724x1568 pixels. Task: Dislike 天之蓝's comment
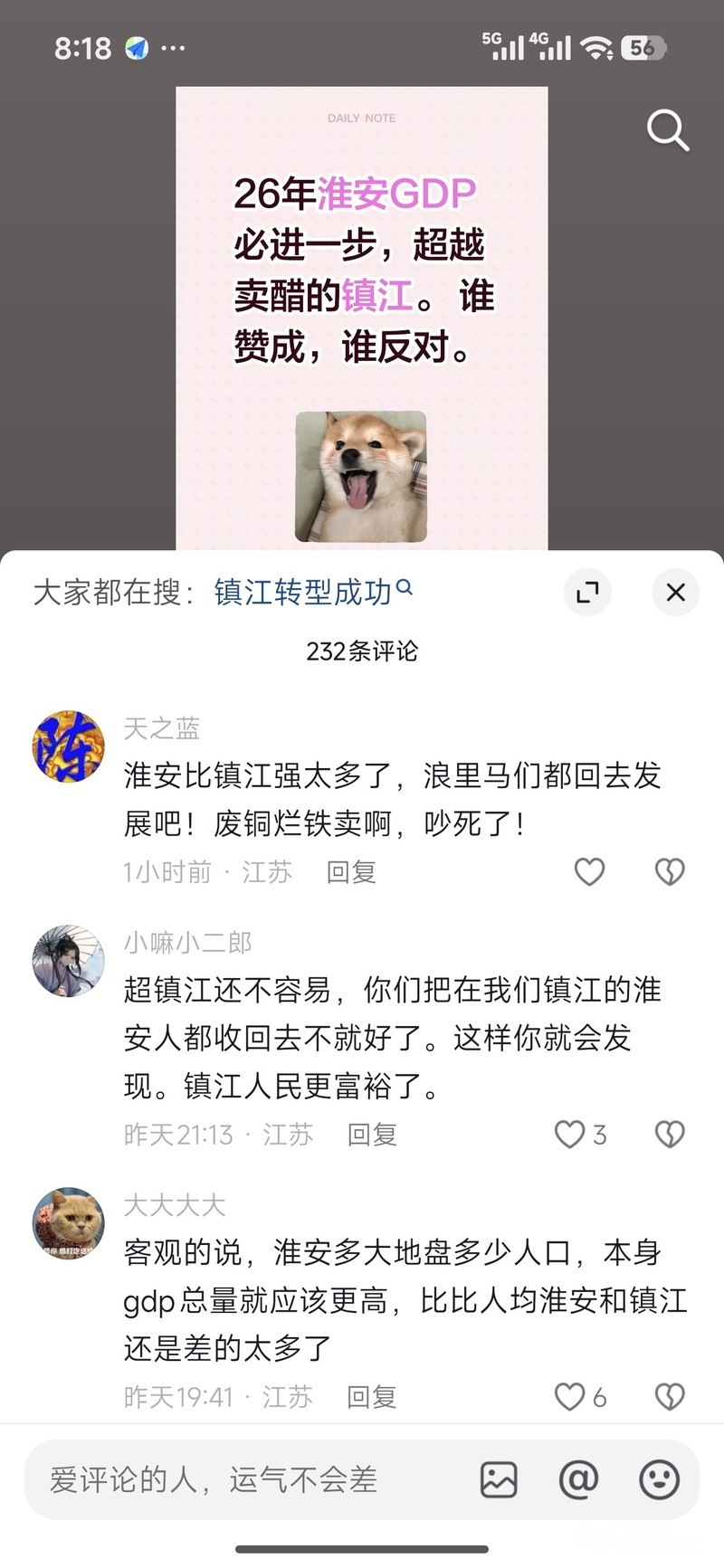pos(670,872)
